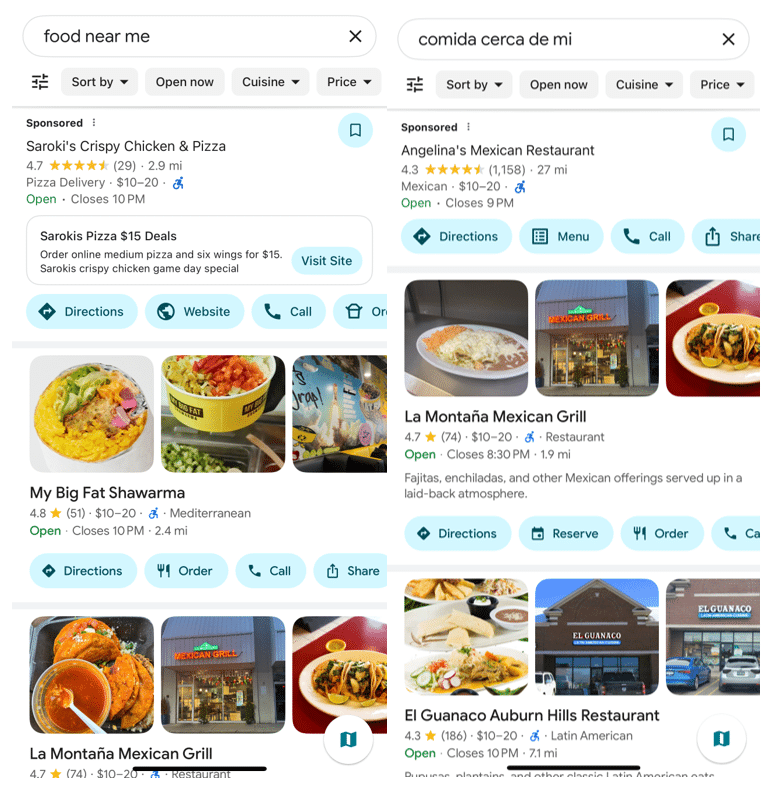Image resolution: width=777 pixels, height=807 pixels.
Task: Enable Open now on the comida results
Action: [x=558, y=84]
